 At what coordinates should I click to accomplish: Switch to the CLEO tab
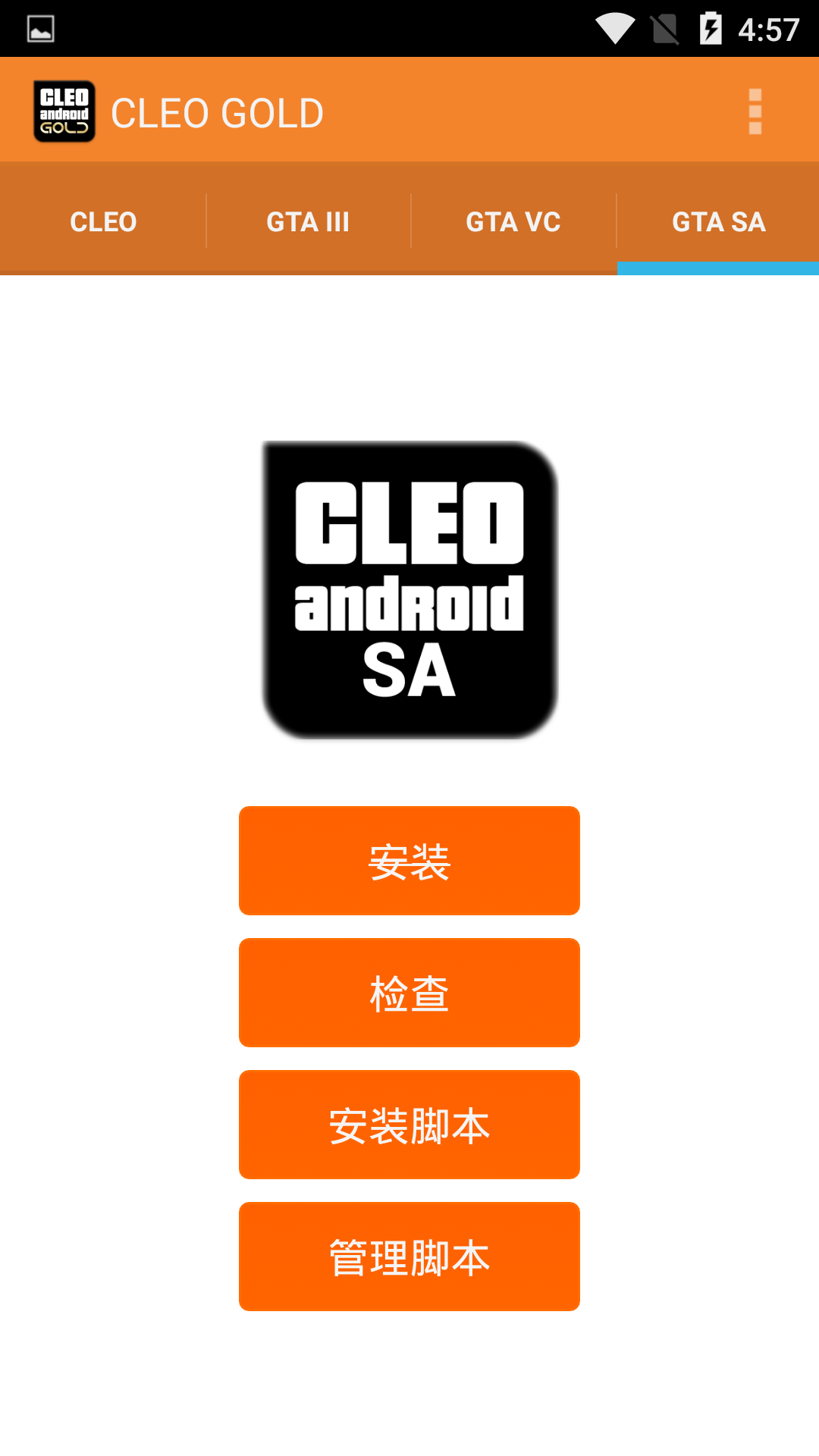pyautogui.click(x=103, y=221)
